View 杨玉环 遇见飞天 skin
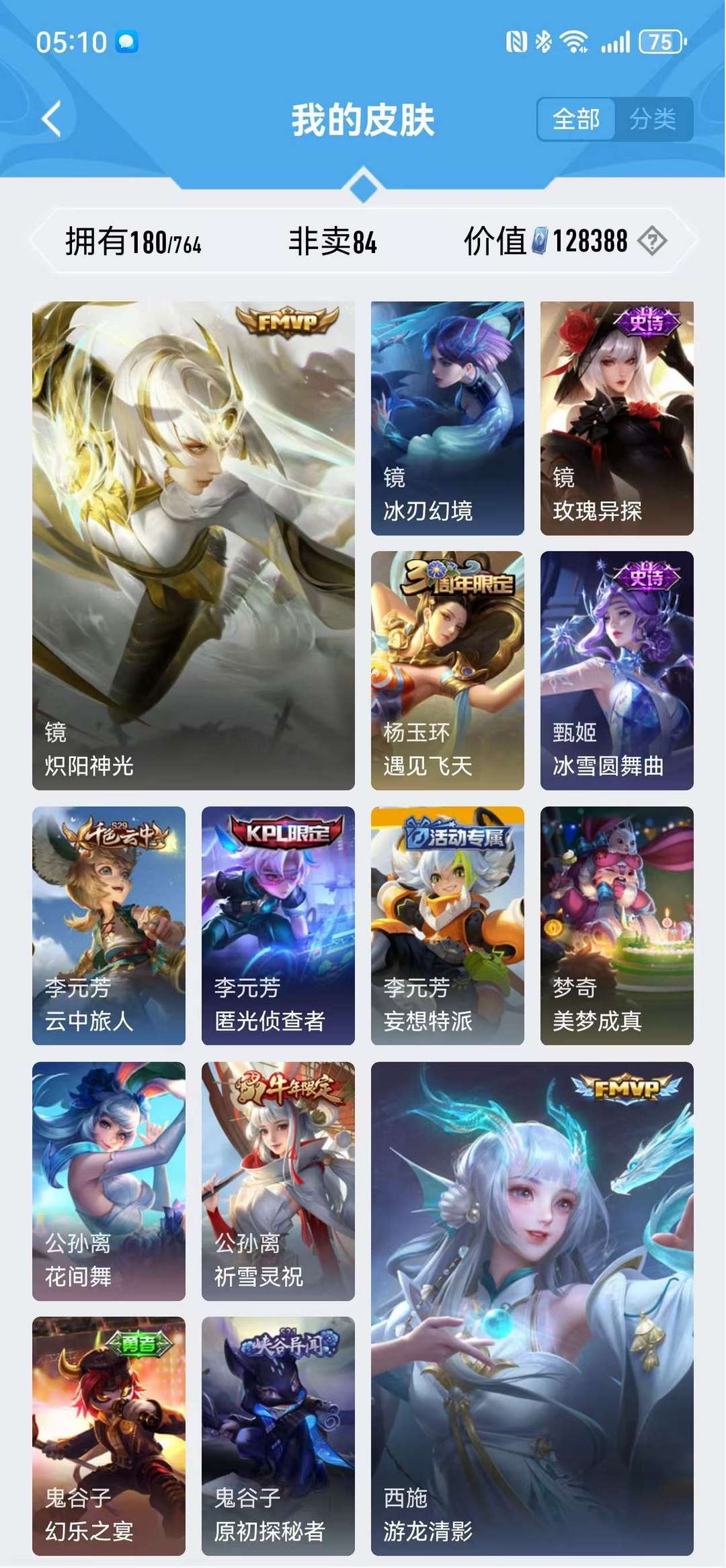This screenshot has height=1568, width=726. pyautogui.click(x=448, y=670)
